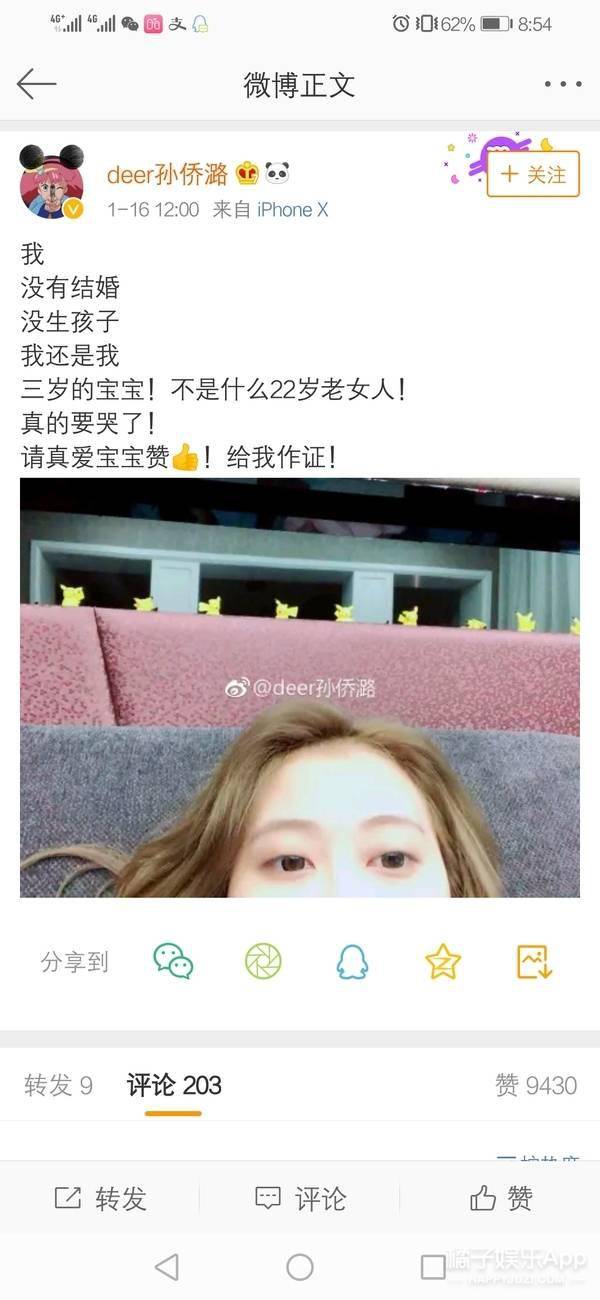Like the post with bottom 赞 button
This screenshot has height=1300, width=600.
500,1198
